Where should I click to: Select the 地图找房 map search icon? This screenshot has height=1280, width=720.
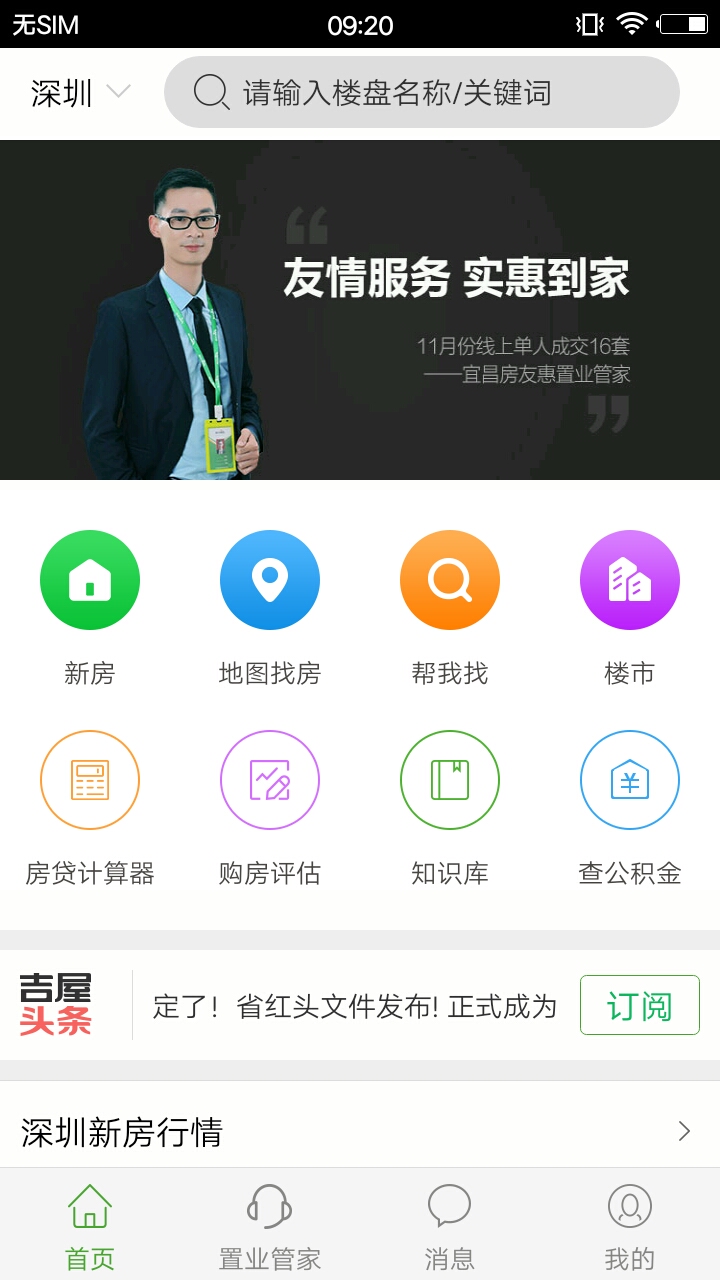point(270,580)
